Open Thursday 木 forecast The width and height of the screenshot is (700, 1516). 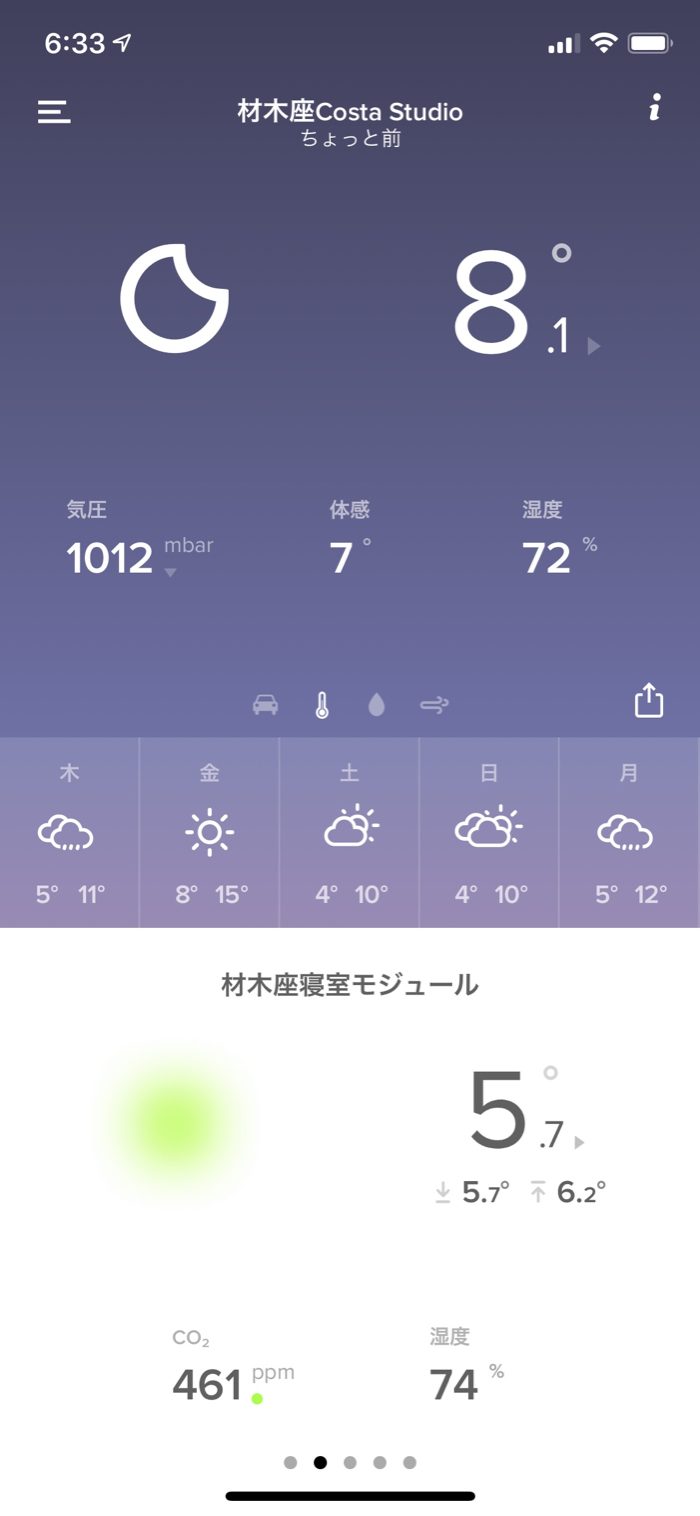point(70,833)
